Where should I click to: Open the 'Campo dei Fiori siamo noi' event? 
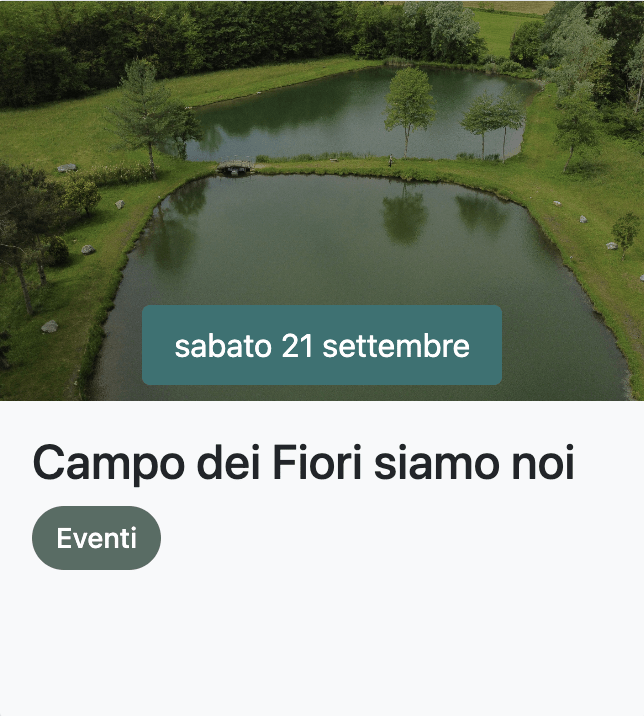click(304, 463)
